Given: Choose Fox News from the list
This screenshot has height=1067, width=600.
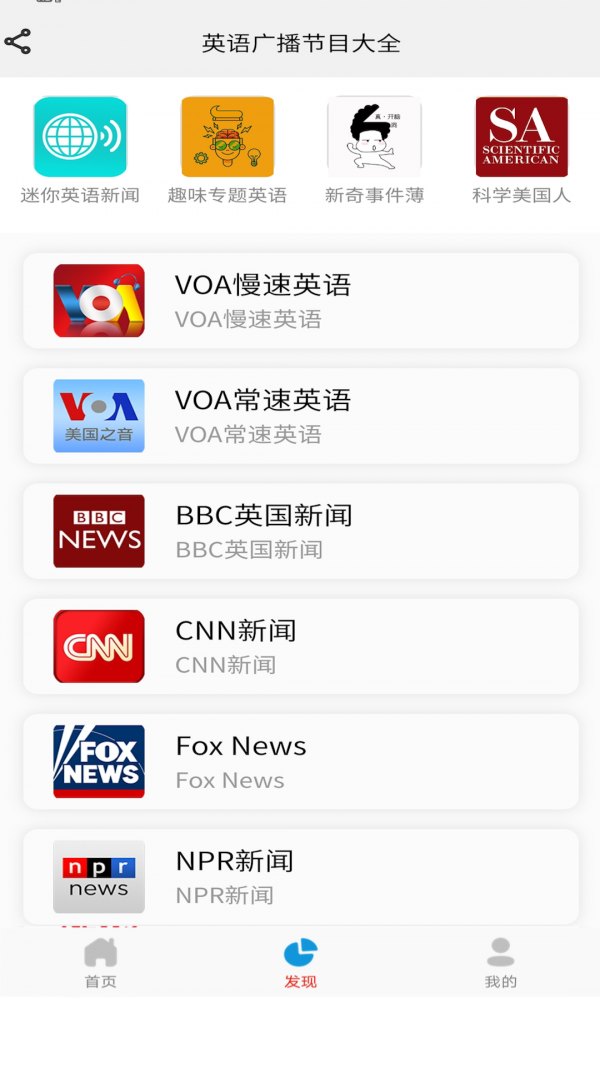Looking at the screenshot, I should coord(300,761).
